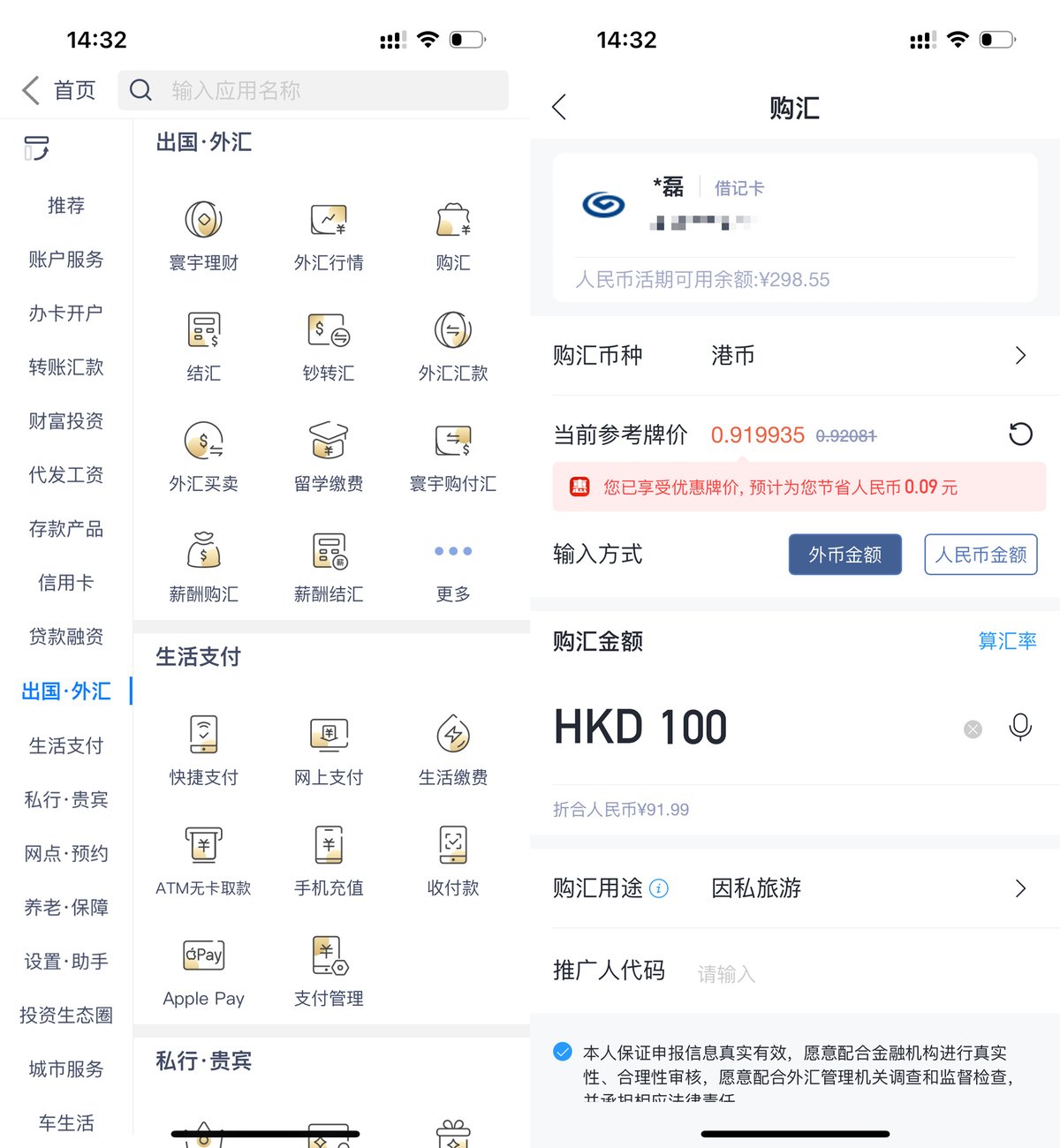Refresh the 当前参考牌价 rate
This screenshot has width=1060, height=1148.
coord(1020,434)
